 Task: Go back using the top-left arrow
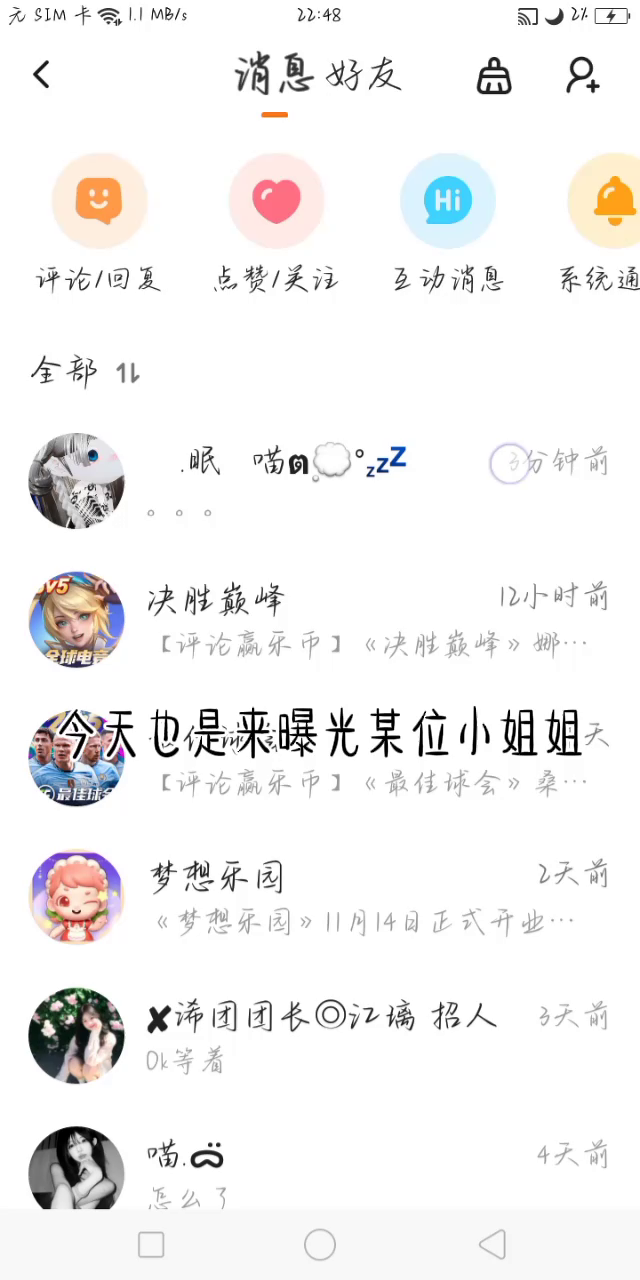pyautogui.click(x=41, y=75)
